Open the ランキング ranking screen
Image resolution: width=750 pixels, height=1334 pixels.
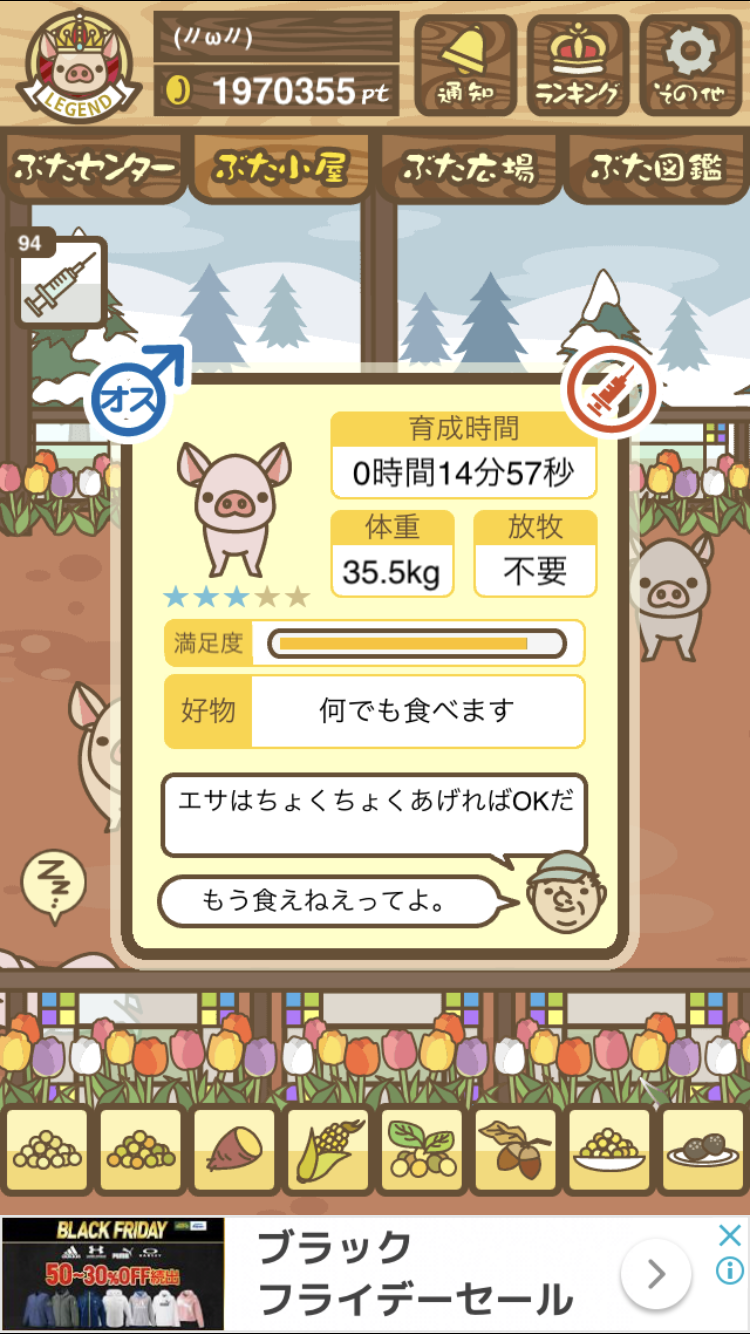click(x=578, y=64)
